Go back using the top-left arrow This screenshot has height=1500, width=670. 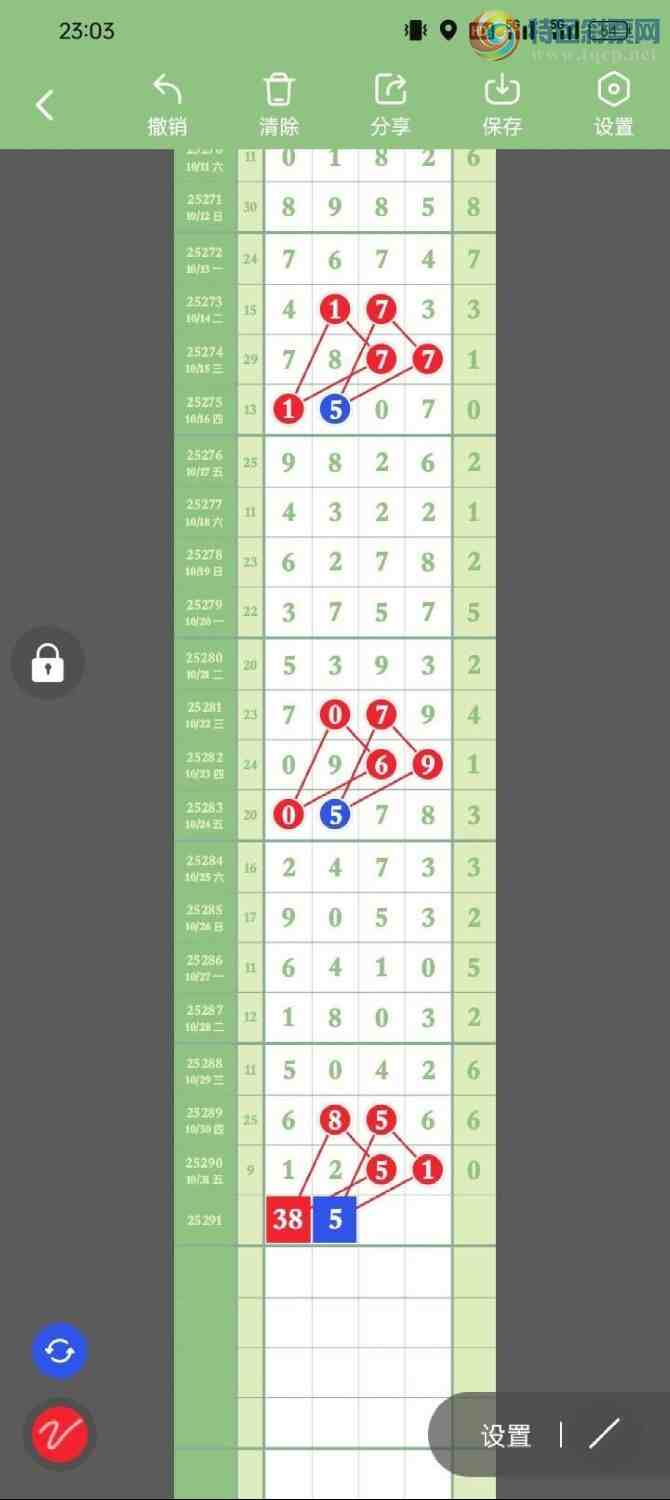[x=45, y=105]
